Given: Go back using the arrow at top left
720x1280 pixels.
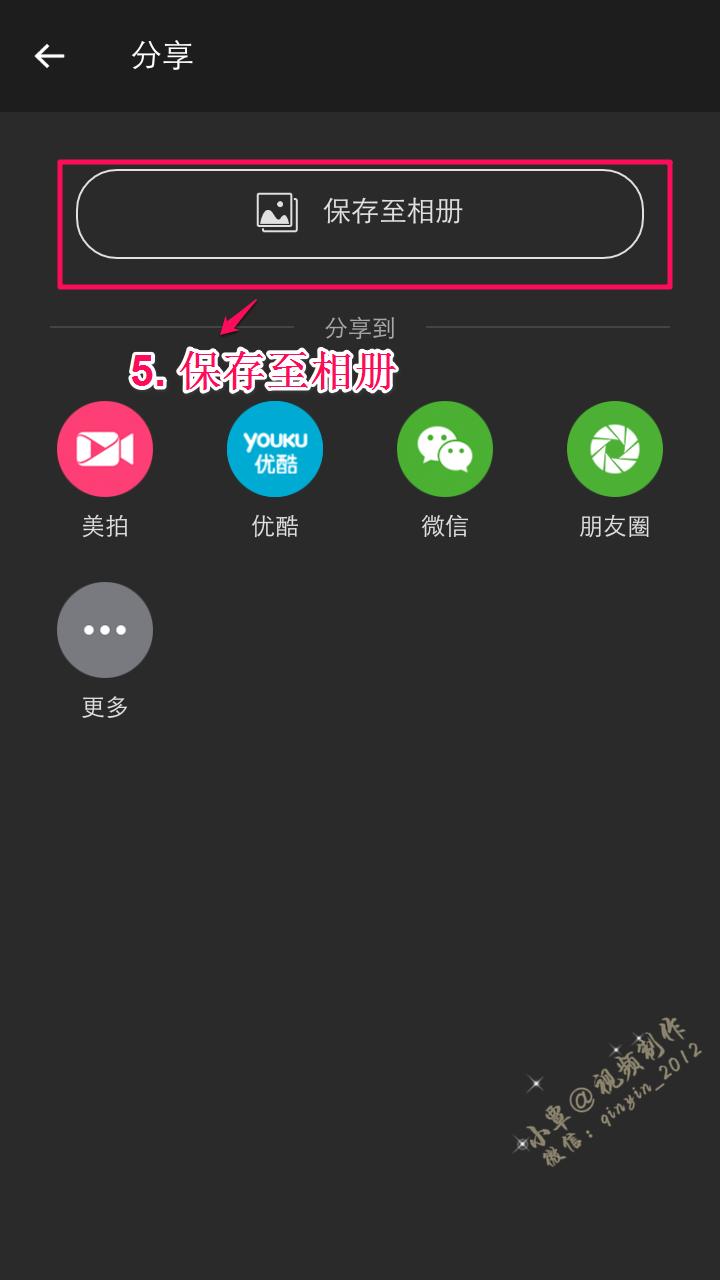Looking at the screenshot, I should pos(48,56).
